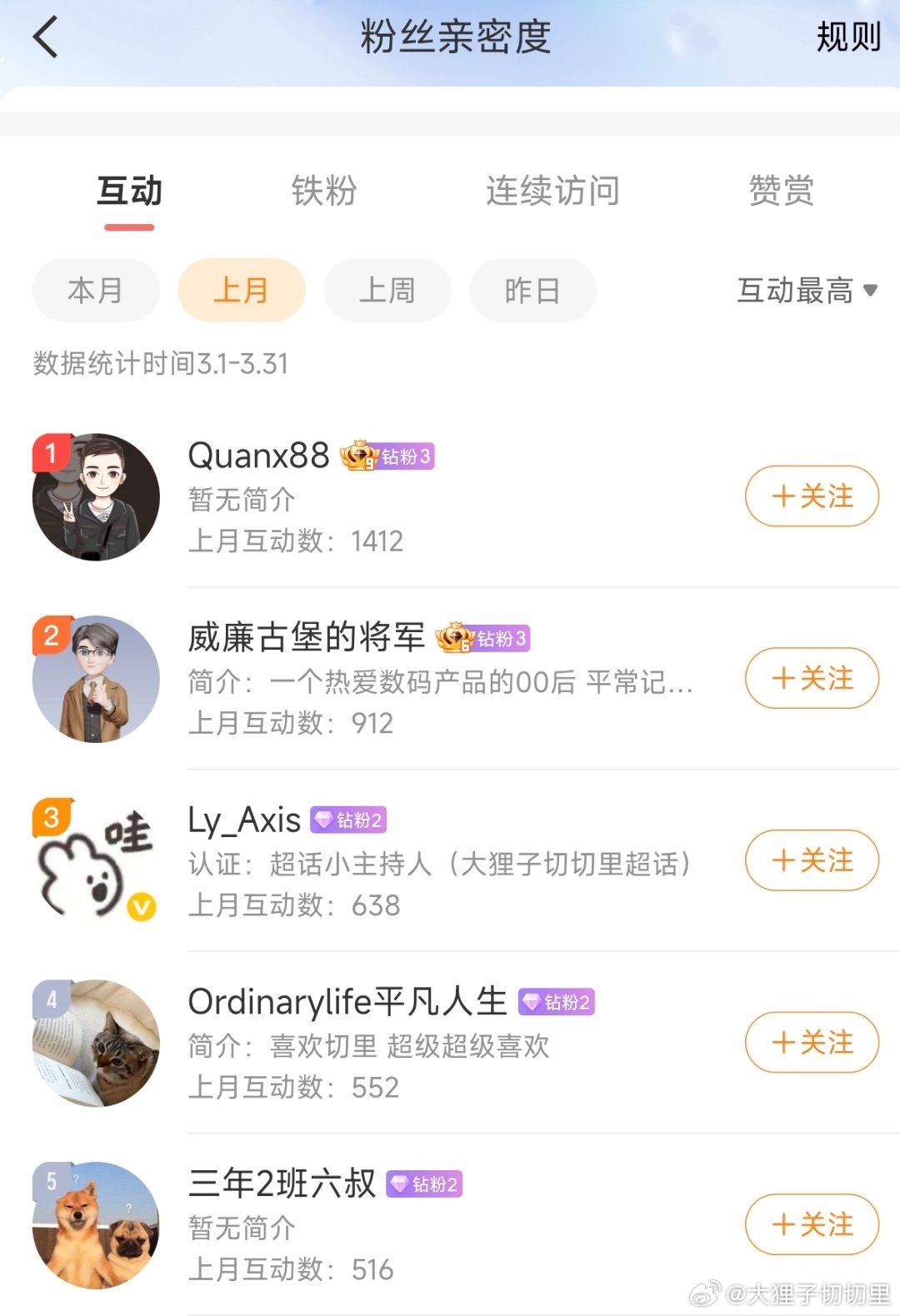The width and height of the screenshot is (900, 1316).
Task: Switch to the 连续访问 tab
Action: [x=552, y=192]
